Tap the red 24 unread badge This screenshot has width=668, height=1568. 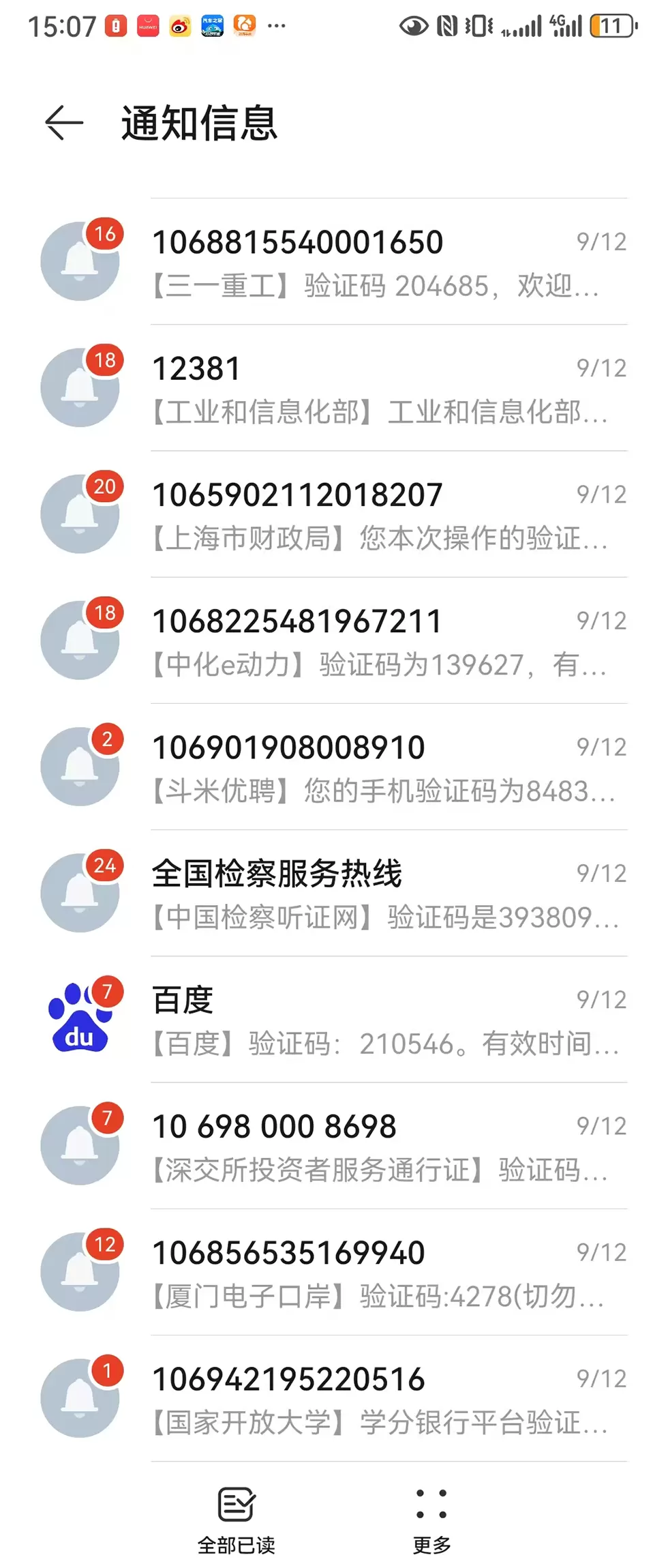105,866
